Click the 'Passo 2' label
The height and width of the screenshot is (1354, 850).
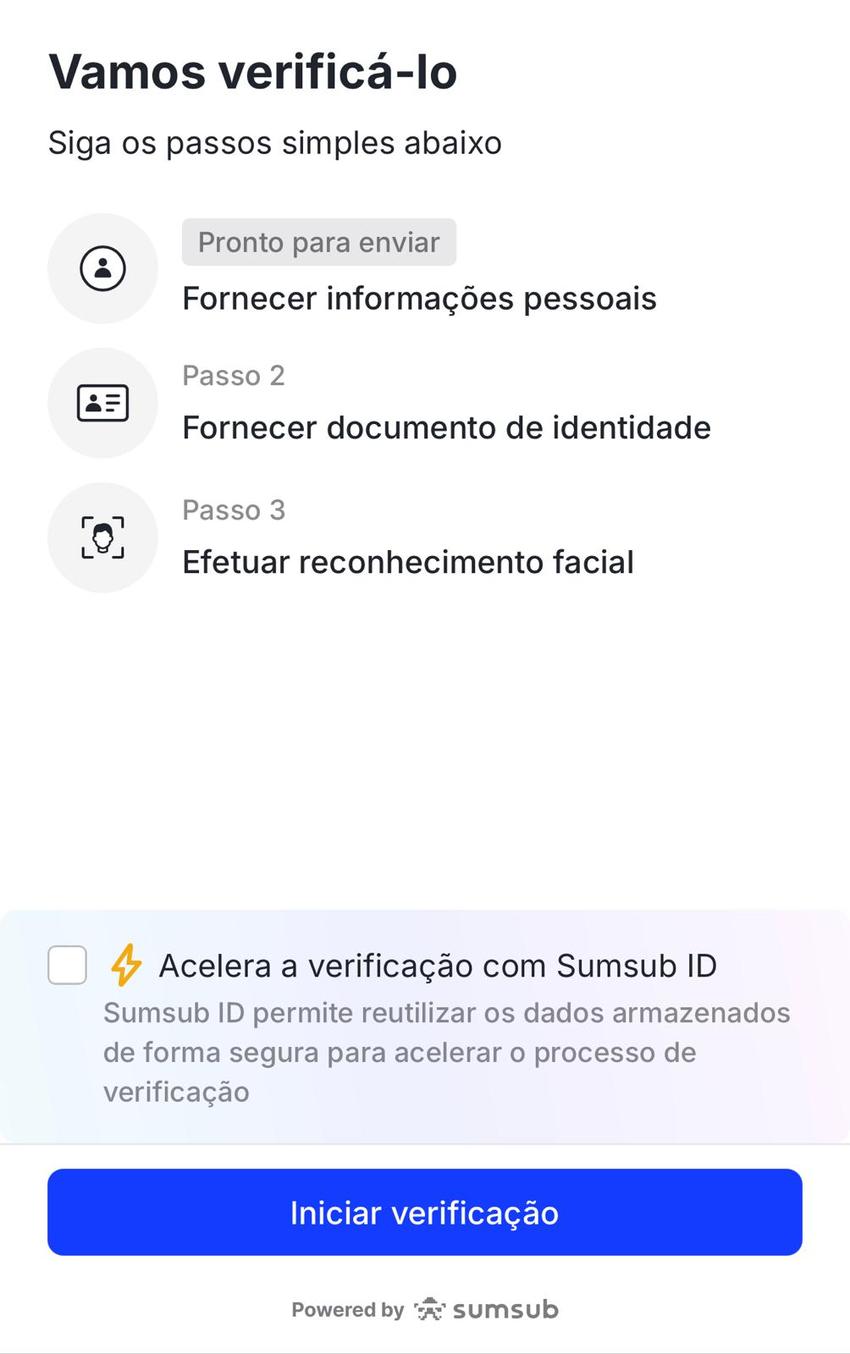233,375
